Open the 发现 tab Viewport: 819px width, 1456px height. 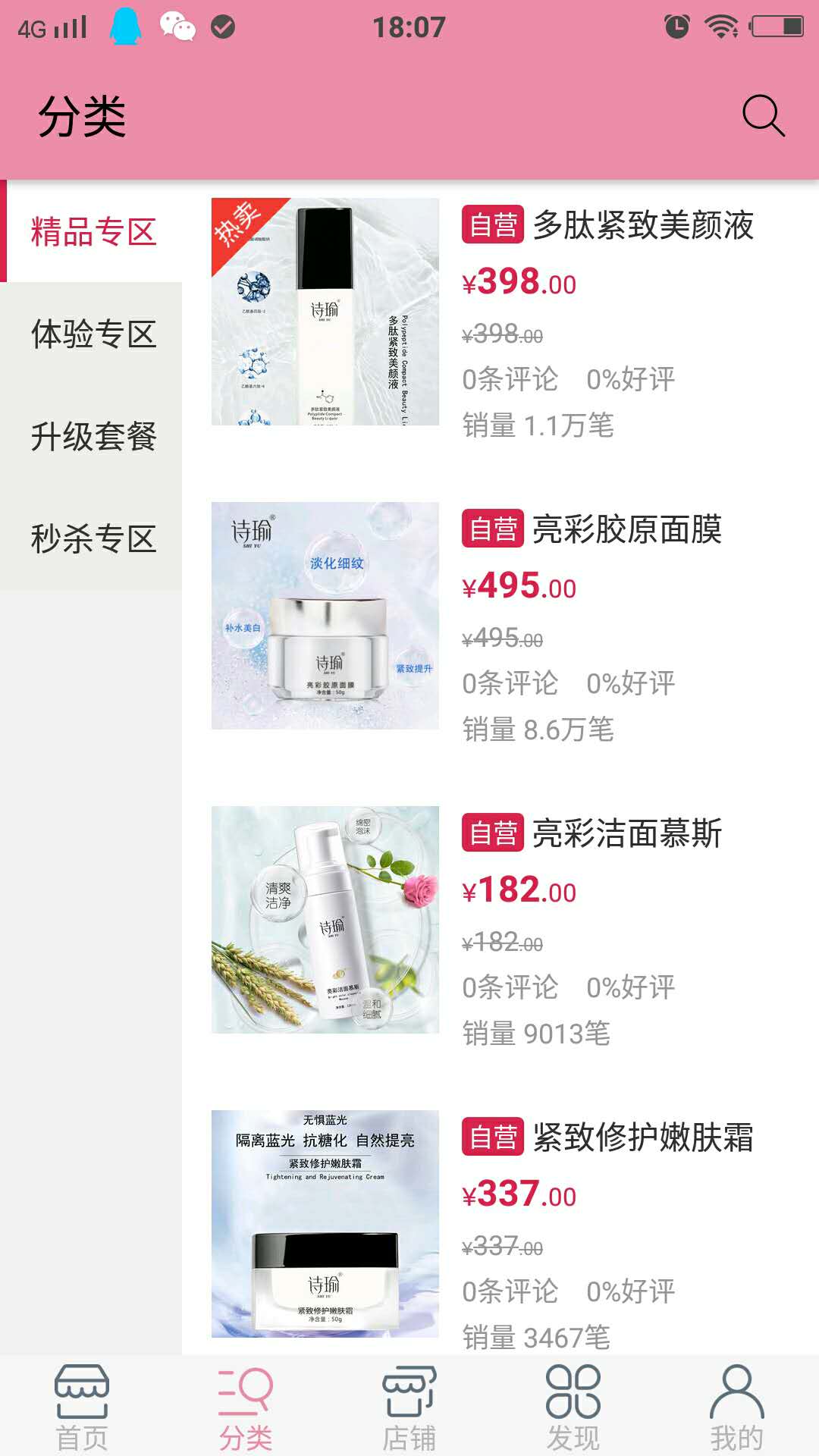[x=573, y=1407]
